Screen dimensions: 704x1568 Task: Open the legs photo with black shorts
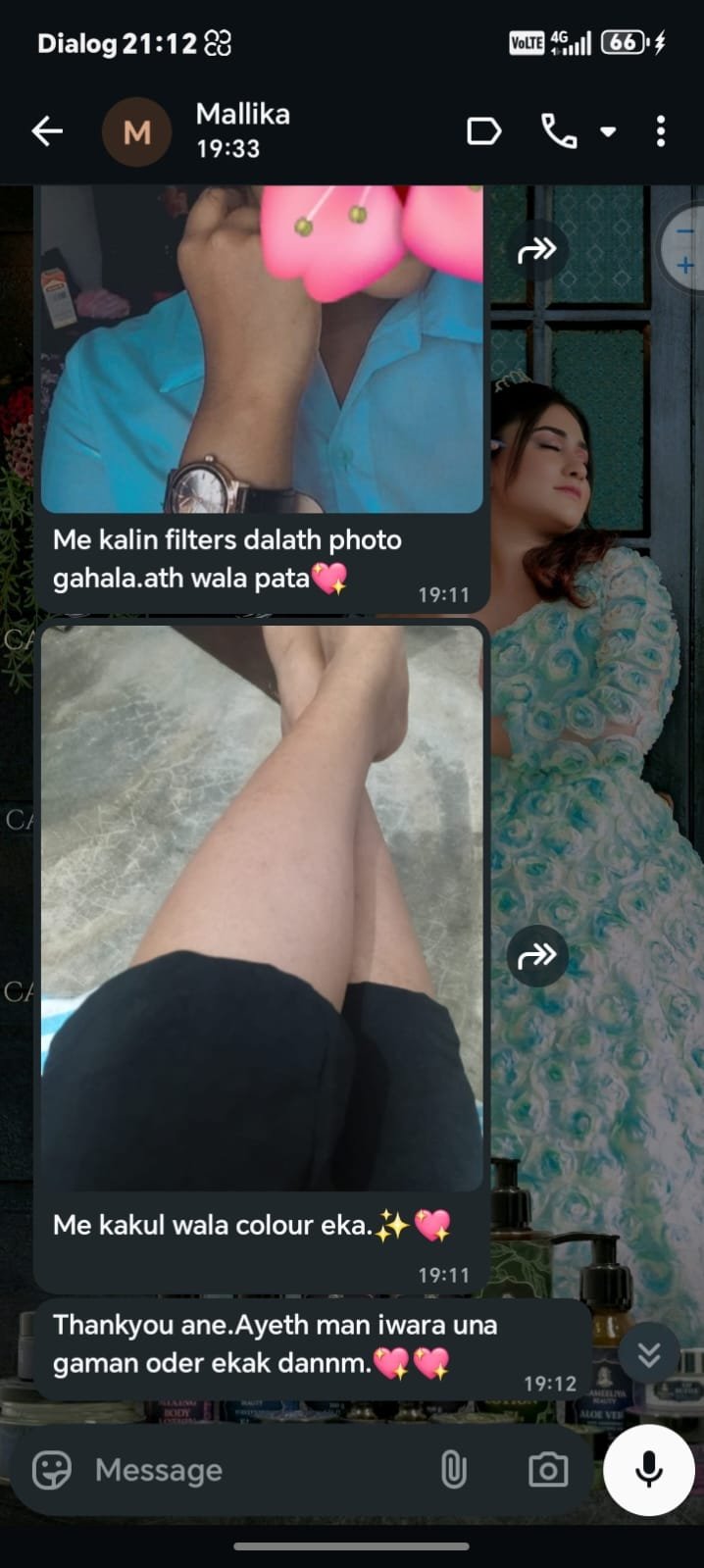(262, 907)
